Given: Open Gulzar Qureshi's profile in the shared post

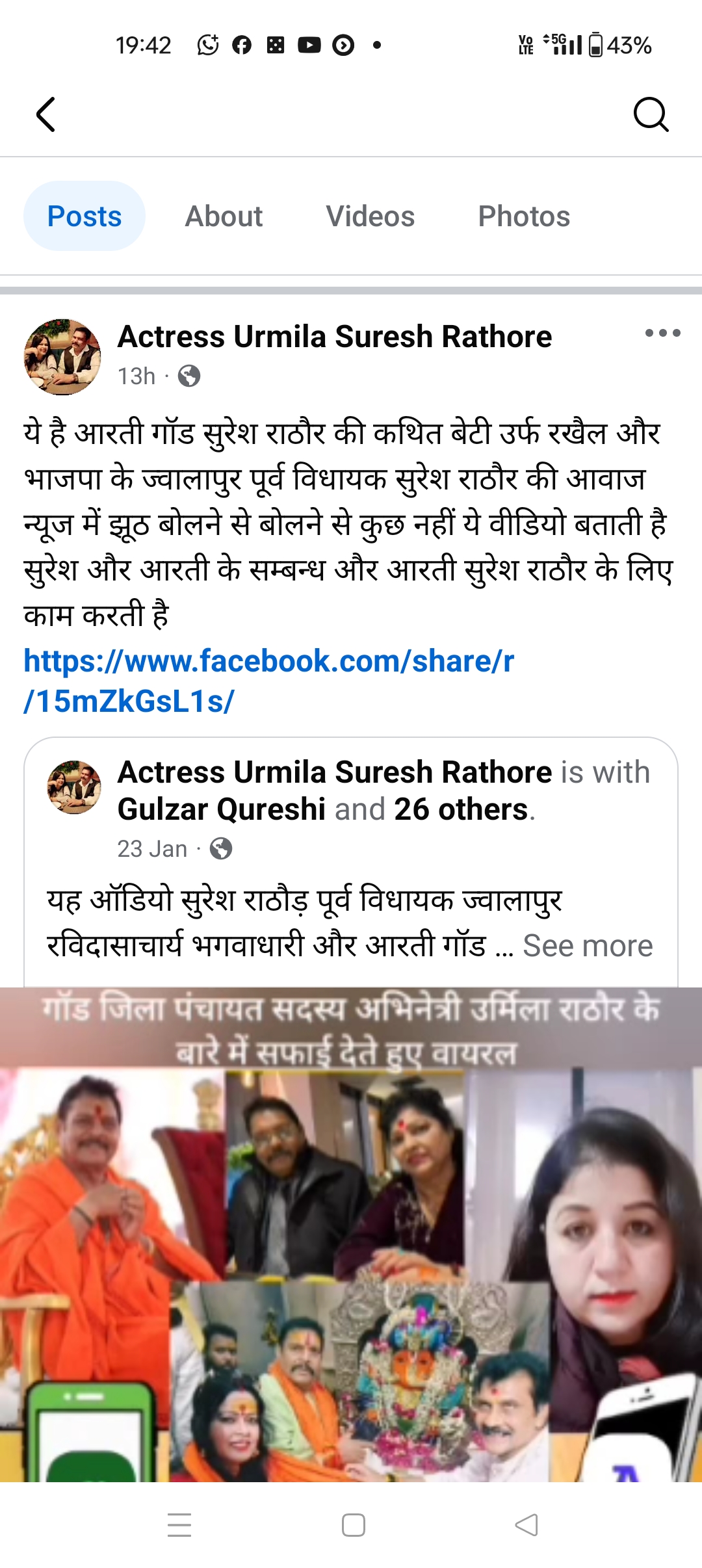Looking at the screenshot, I should coord(222,810).
